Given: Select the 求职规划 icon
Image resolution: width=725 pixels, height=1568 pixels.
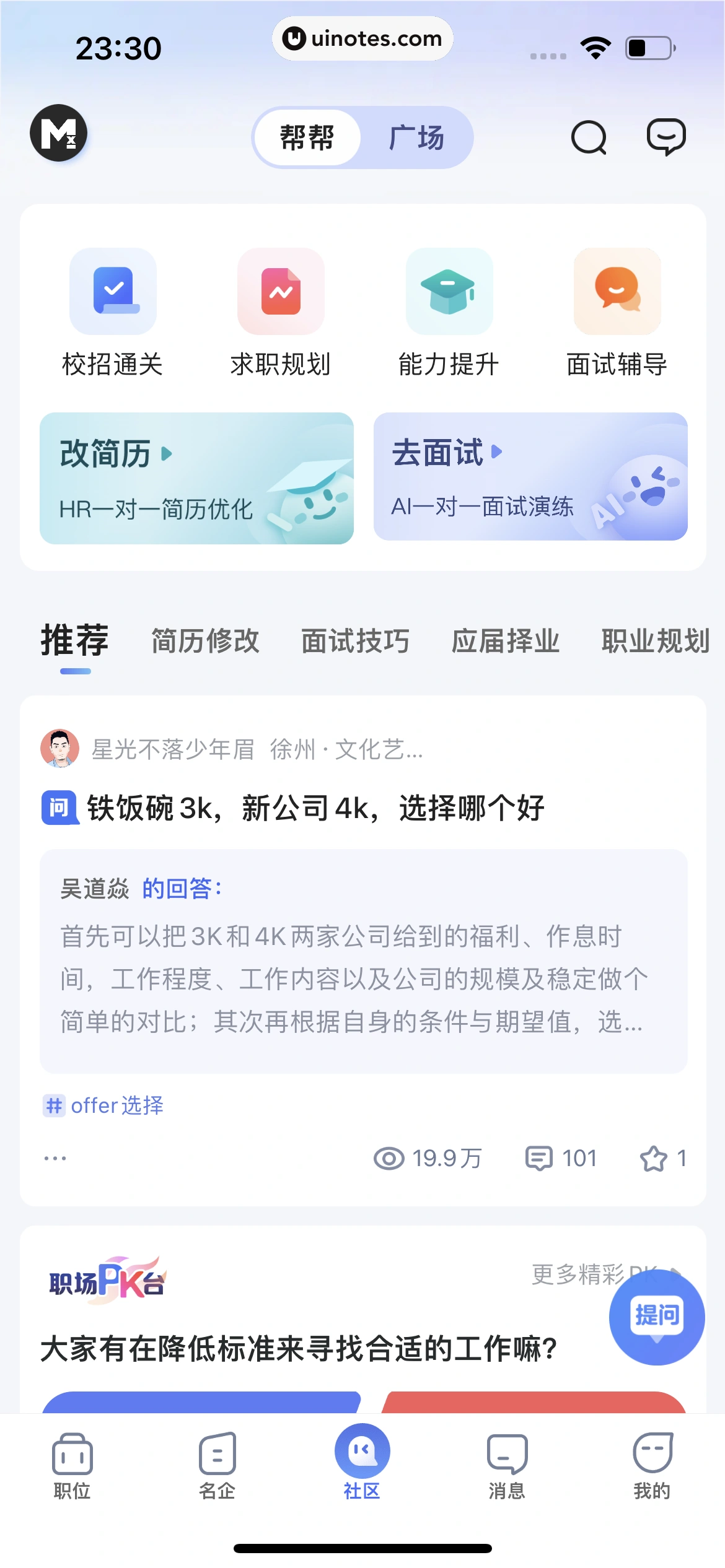Looking at the screenshot, I should 280,291.
